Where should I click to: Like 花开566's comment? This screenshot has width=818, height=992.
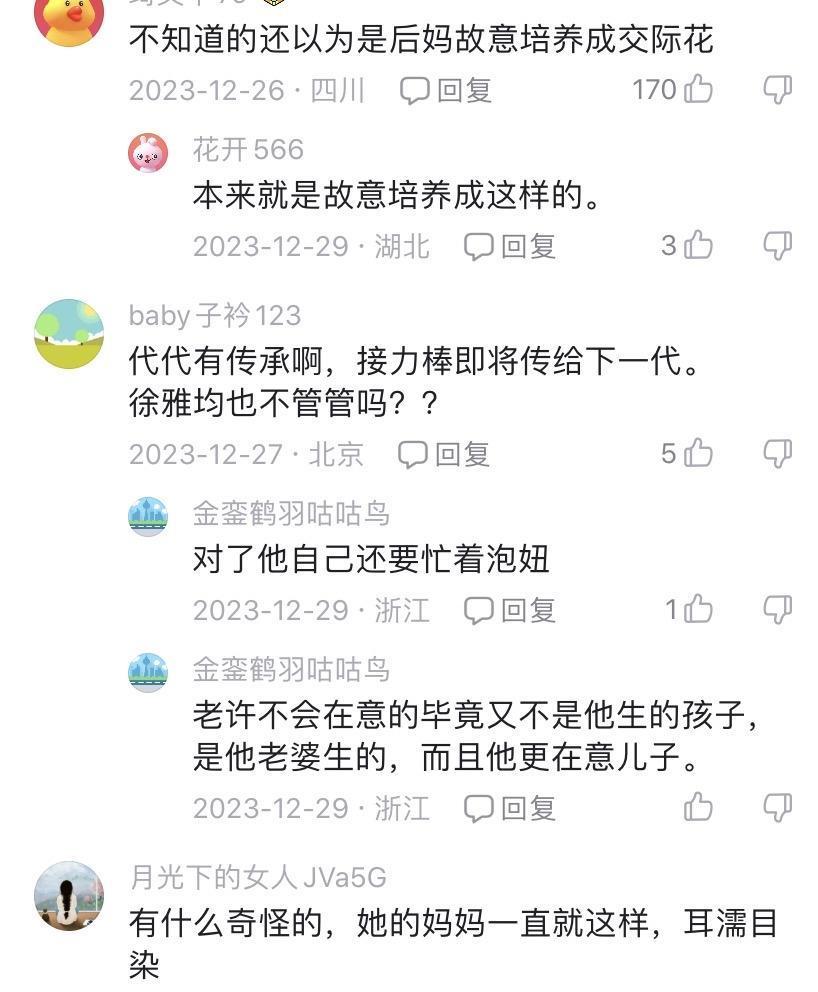point(698,245)
